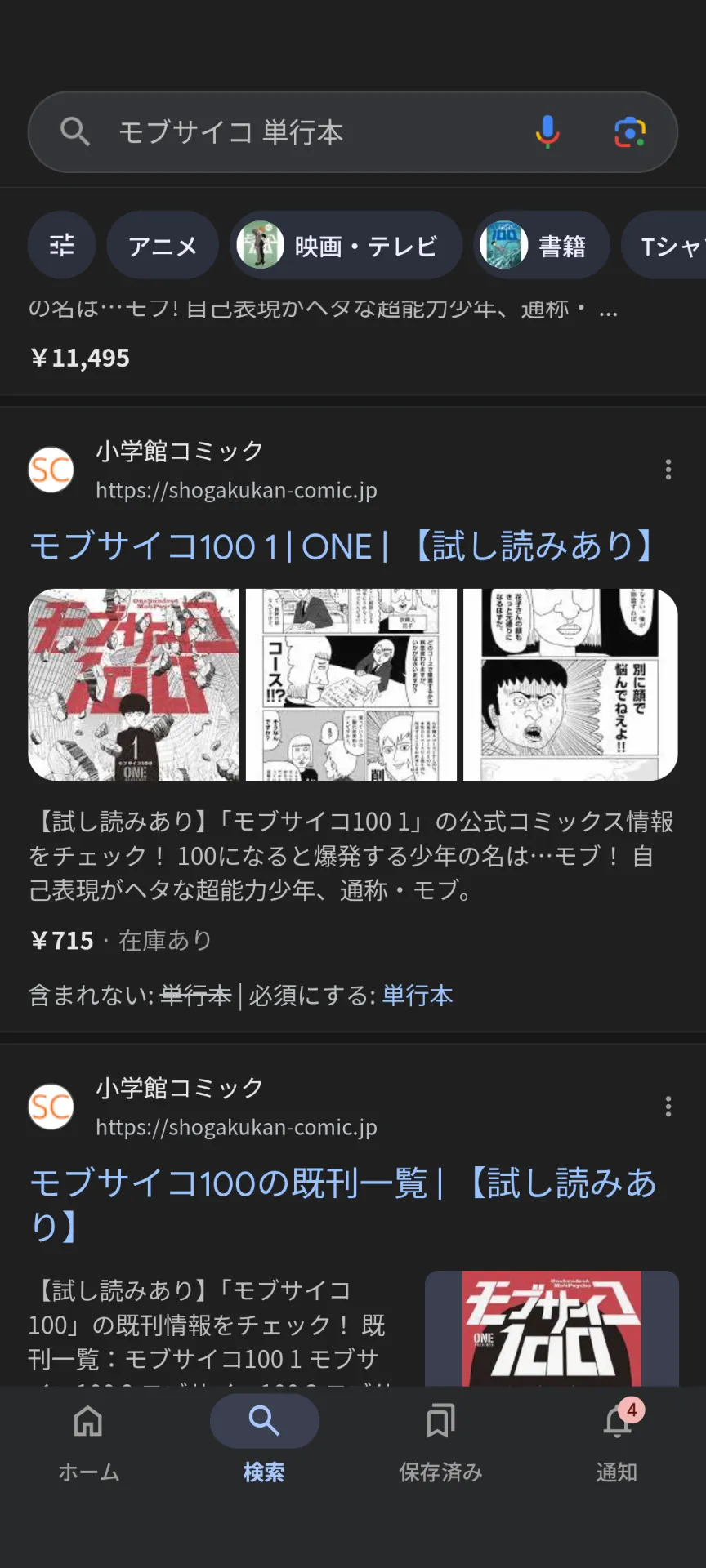Viewport: 706px width, 1568px height.
Task: Open the 通知 tab
Action: click(x=617, y=1441)
